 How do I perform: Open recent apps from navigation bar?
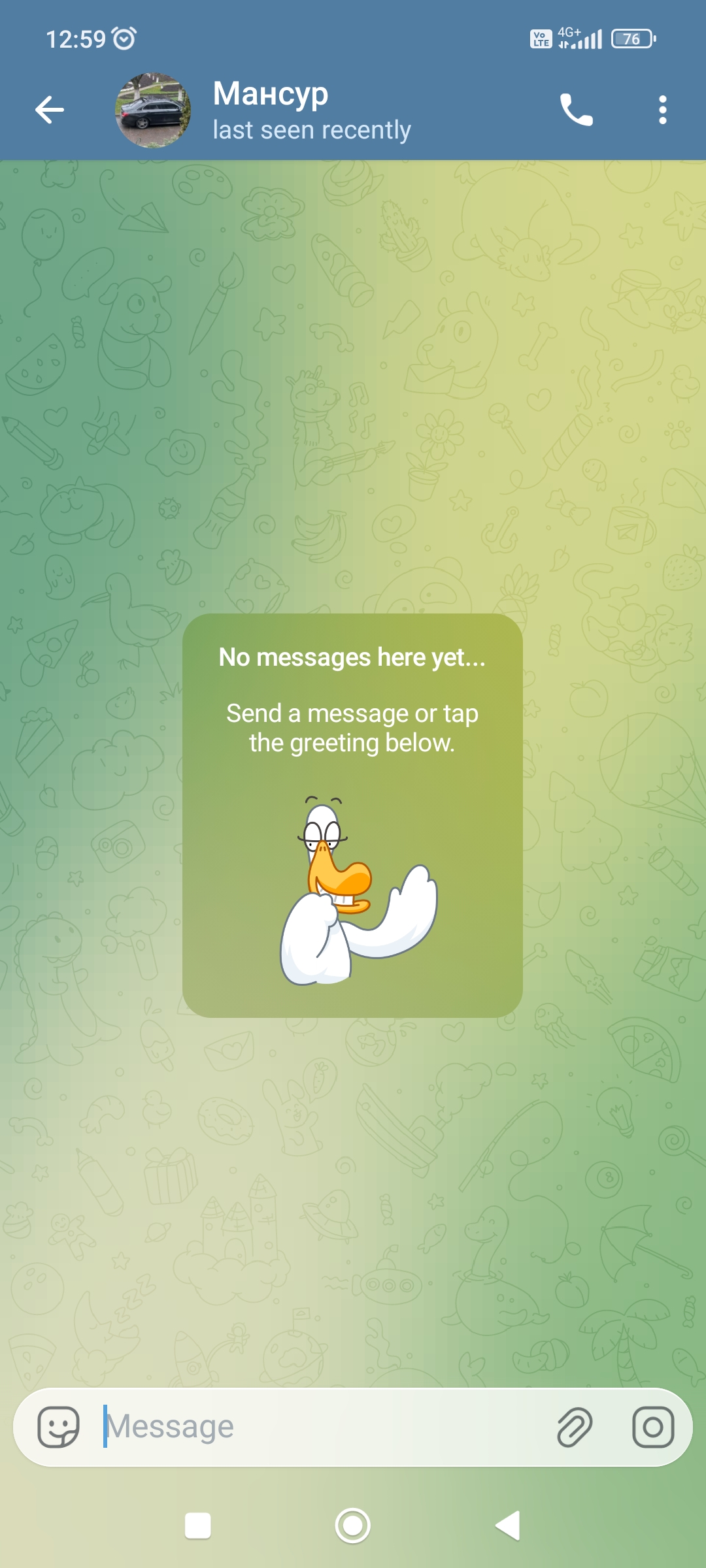[198, 1526]
